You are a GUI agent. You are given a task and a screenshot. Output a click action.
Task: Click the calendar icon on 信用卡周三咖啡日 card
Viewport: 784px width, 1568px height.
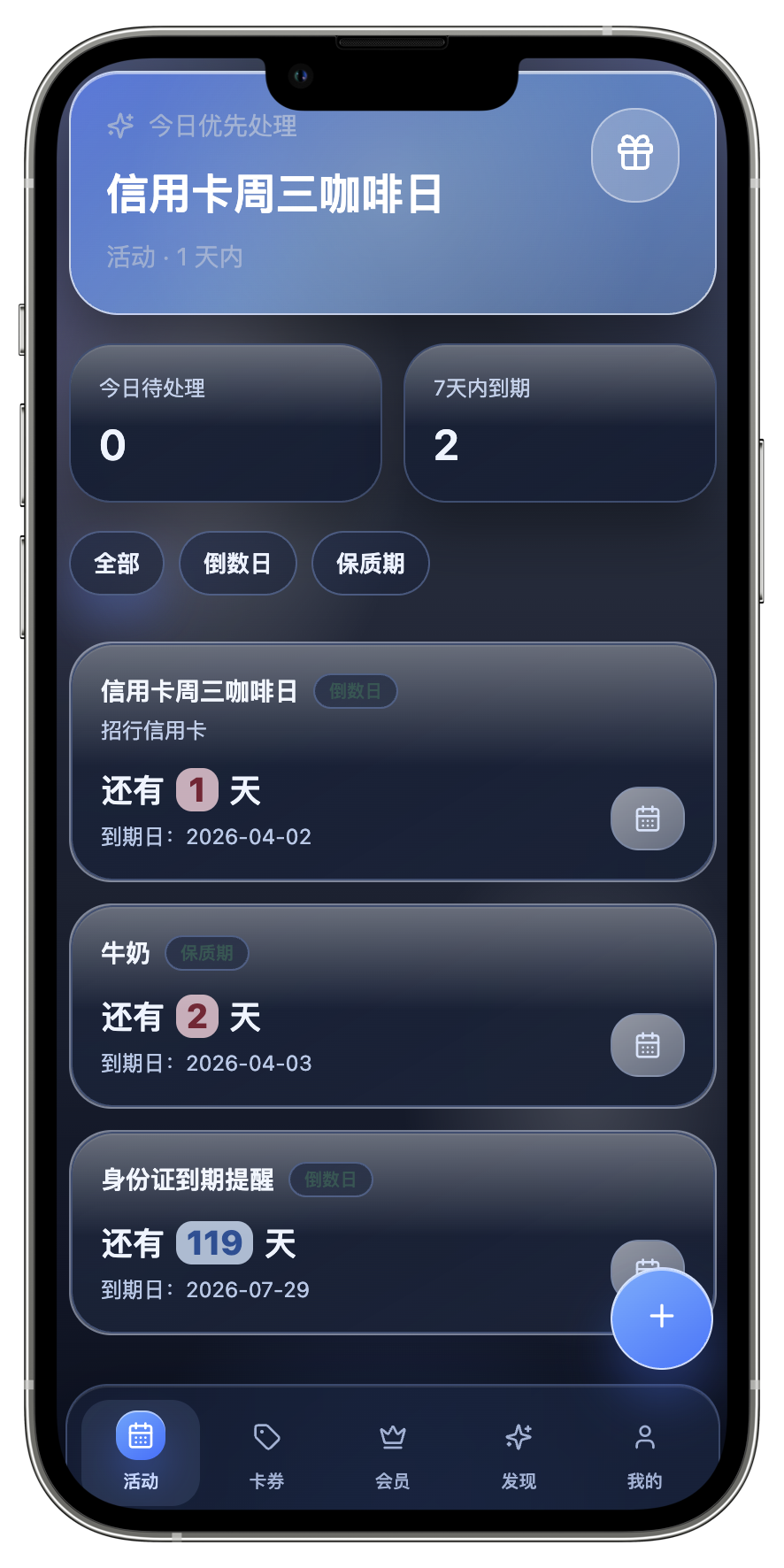[x=647, y=819]
